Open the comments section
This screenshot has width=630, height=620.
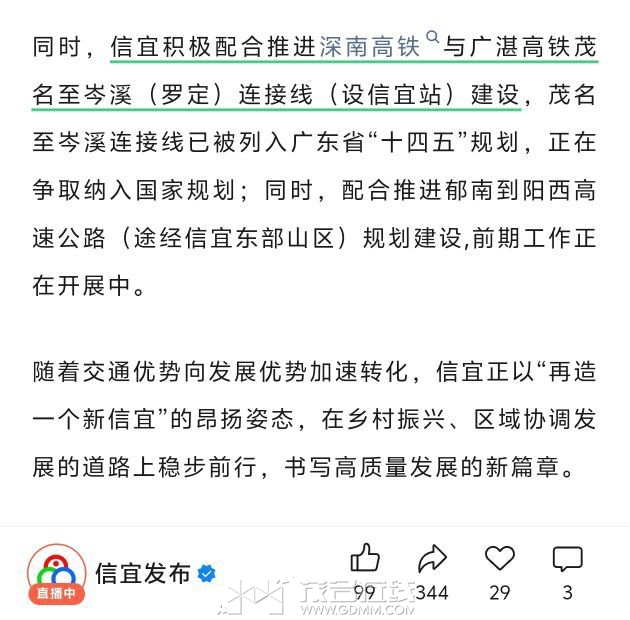coord(567,558)
